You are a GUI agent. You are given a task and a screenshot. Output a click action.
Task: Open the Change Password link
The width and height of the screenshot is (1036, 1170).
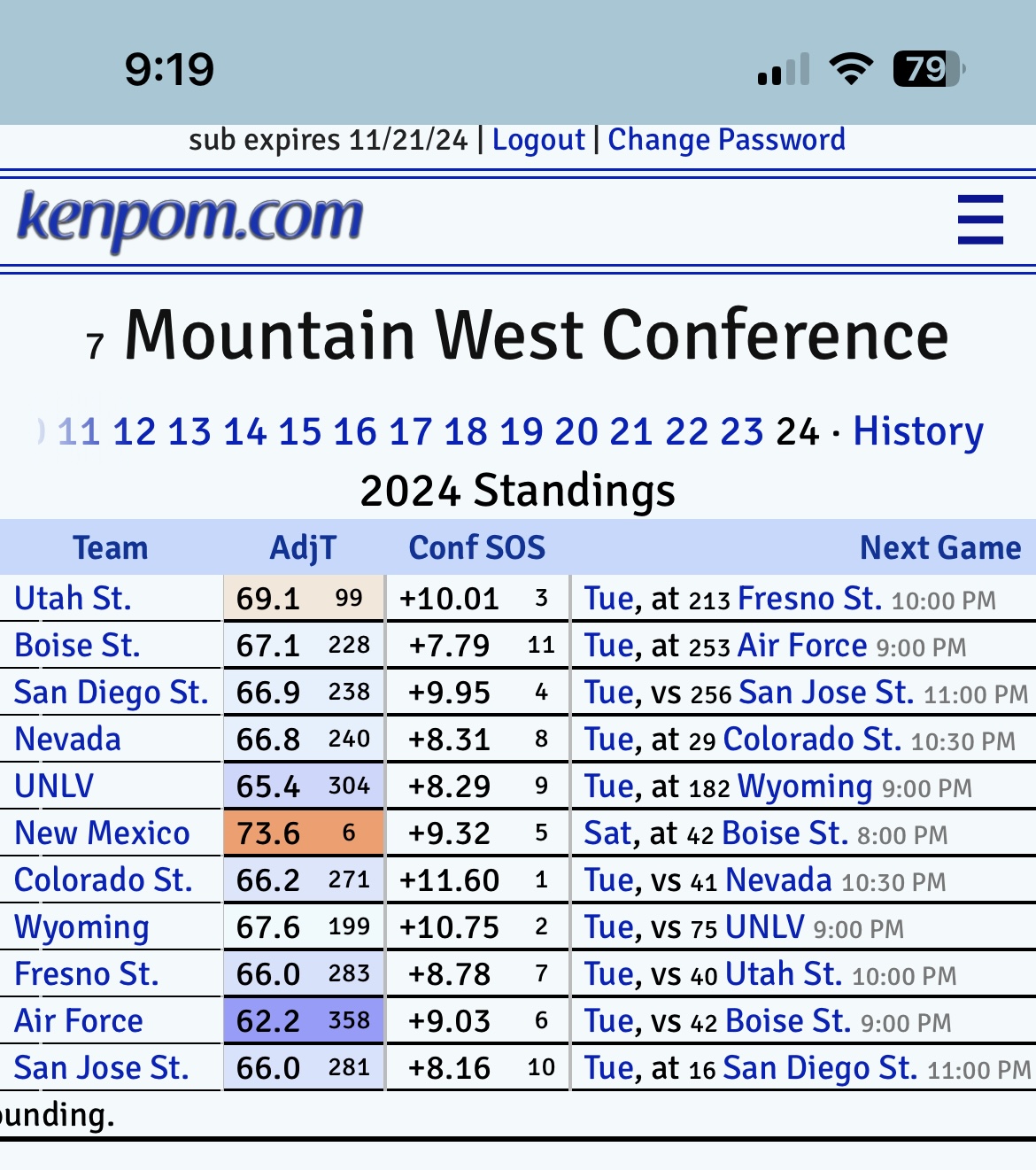pos(726,140)
